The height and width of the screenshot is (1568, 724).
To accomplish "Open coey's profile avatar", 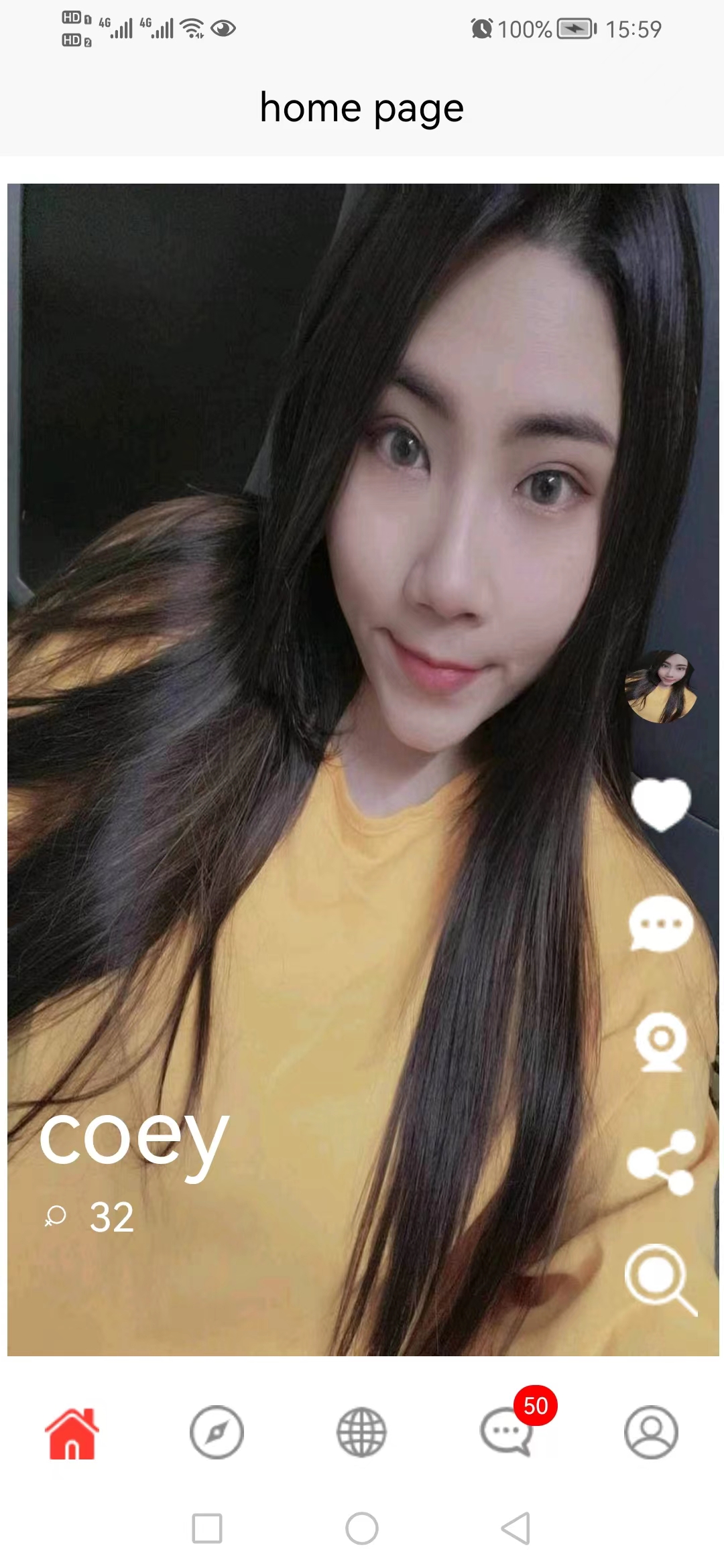I will (x=660, y=687).
